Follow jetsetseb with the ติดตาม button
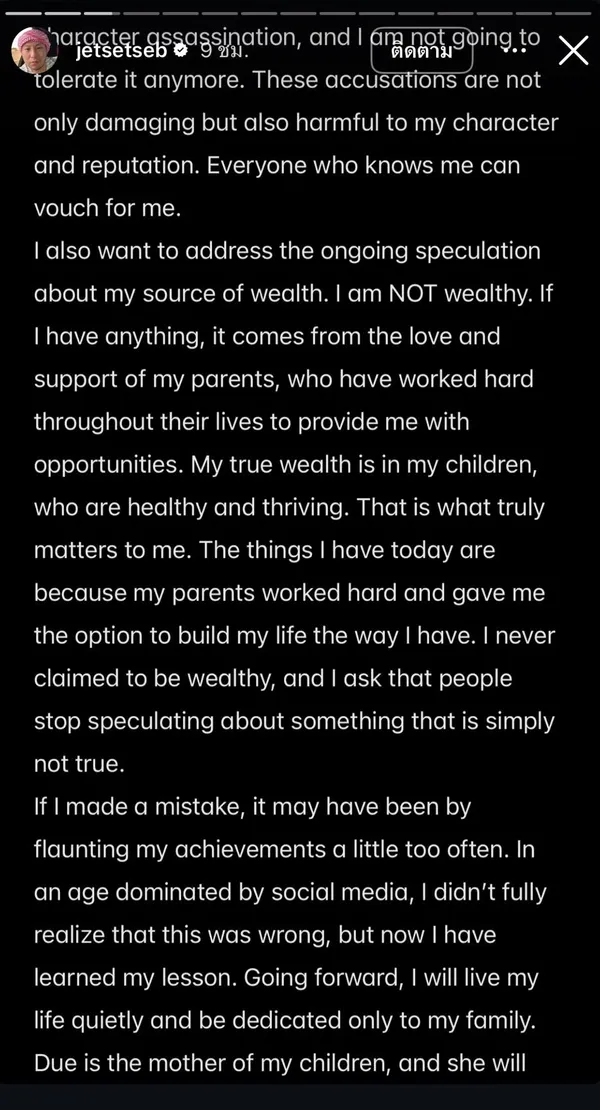Image resolution: width=600 pixels, height=1110 pixels. click(422, 51)
